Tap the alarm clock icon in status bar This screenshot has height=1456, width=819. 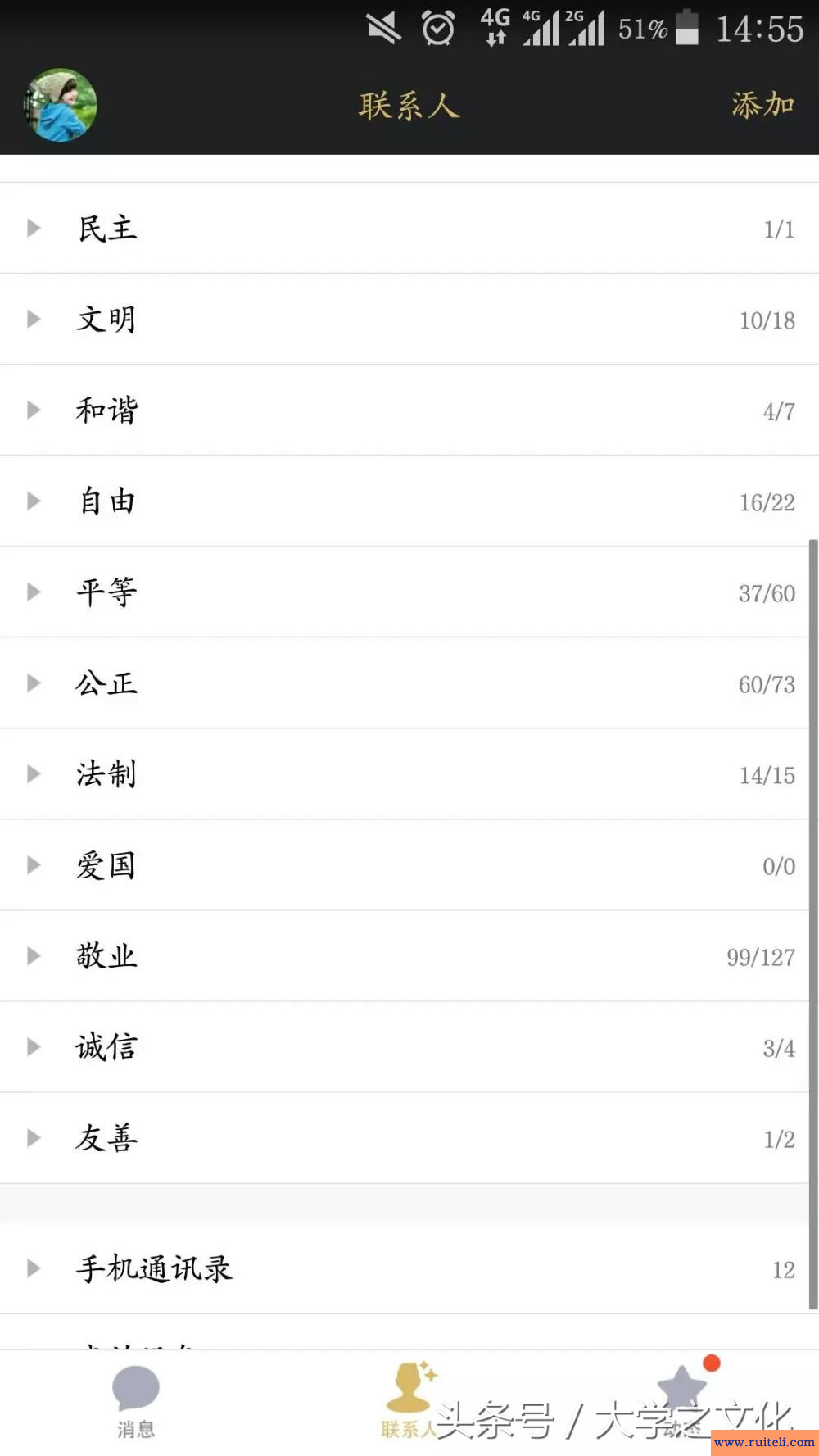point(438,28)
